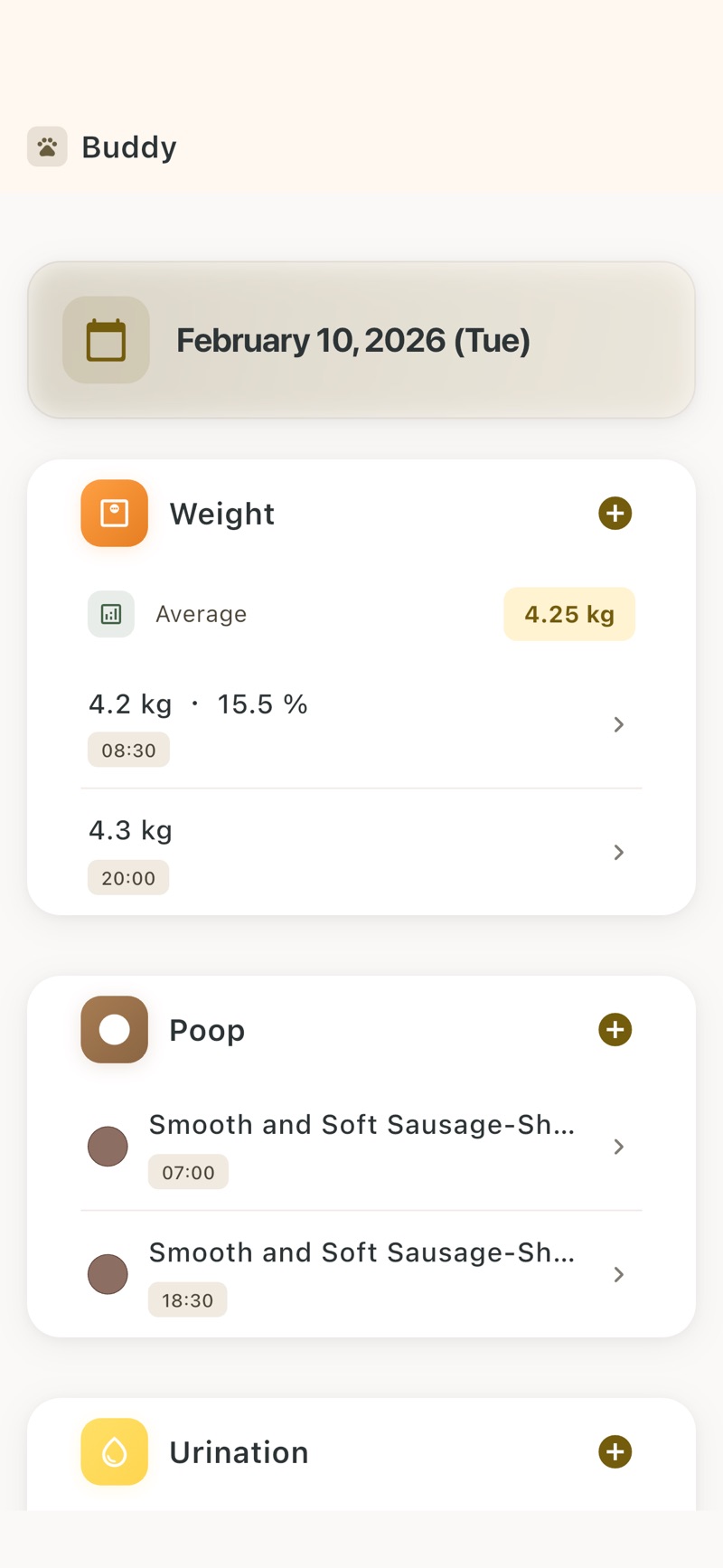723x1568 pixels.
Task: Add a new weight entry with the plus icon
Action: [615, 513]
